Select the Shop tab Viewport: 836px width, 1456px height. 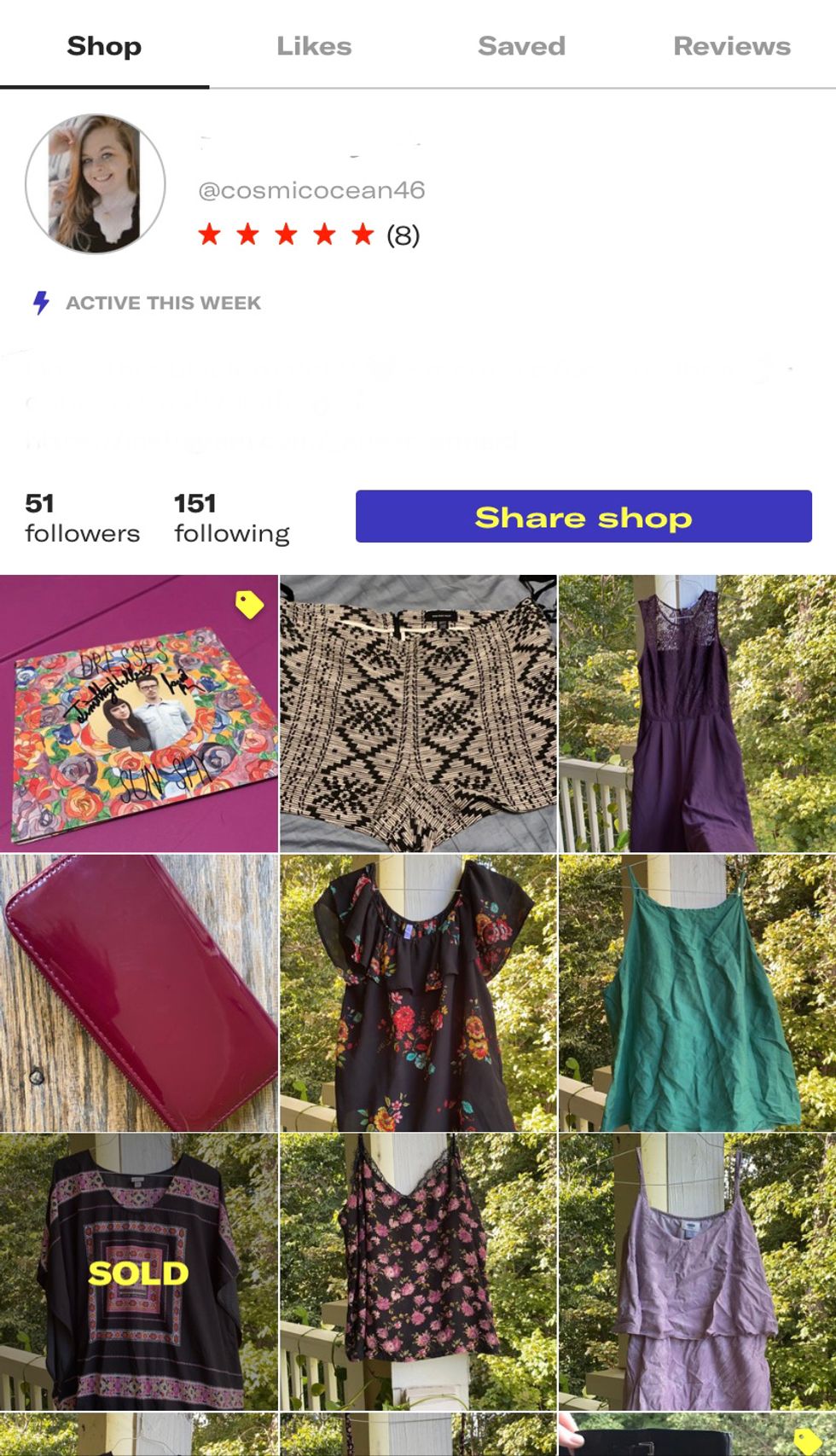[104, 46]
